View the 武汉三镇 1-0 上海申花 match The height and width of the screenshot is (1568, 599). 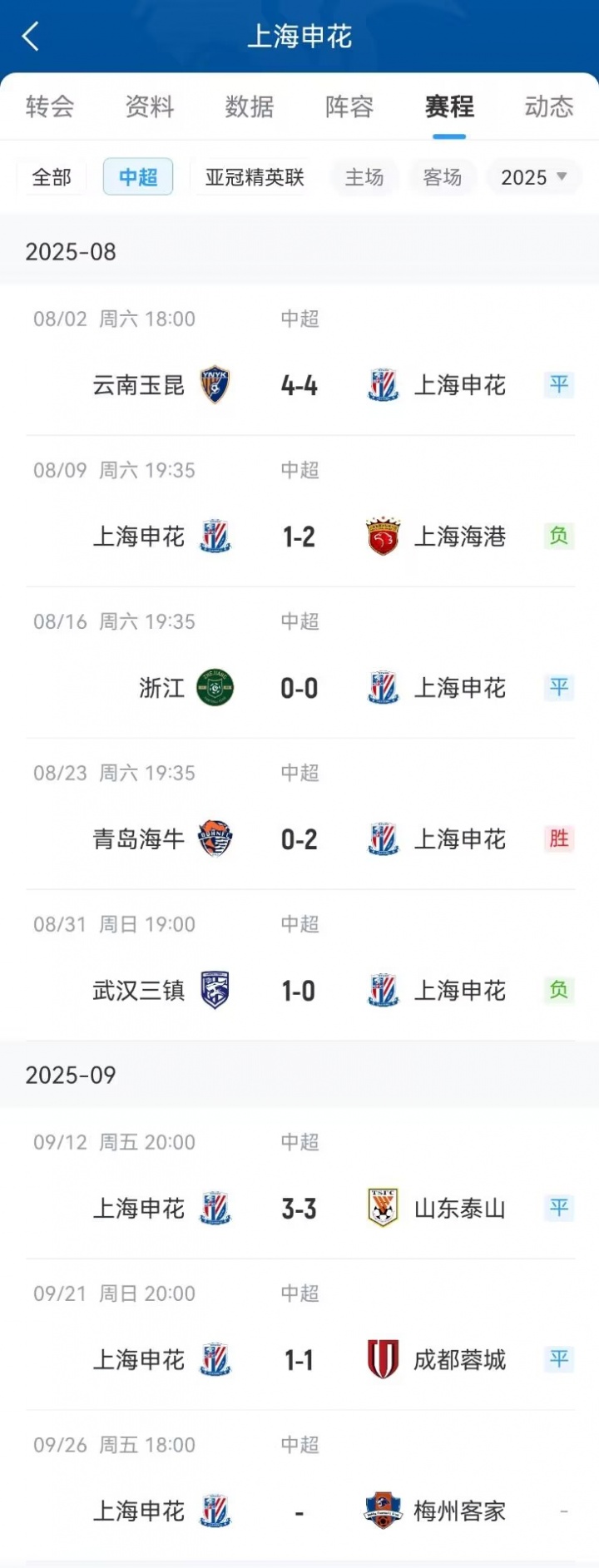299,991
